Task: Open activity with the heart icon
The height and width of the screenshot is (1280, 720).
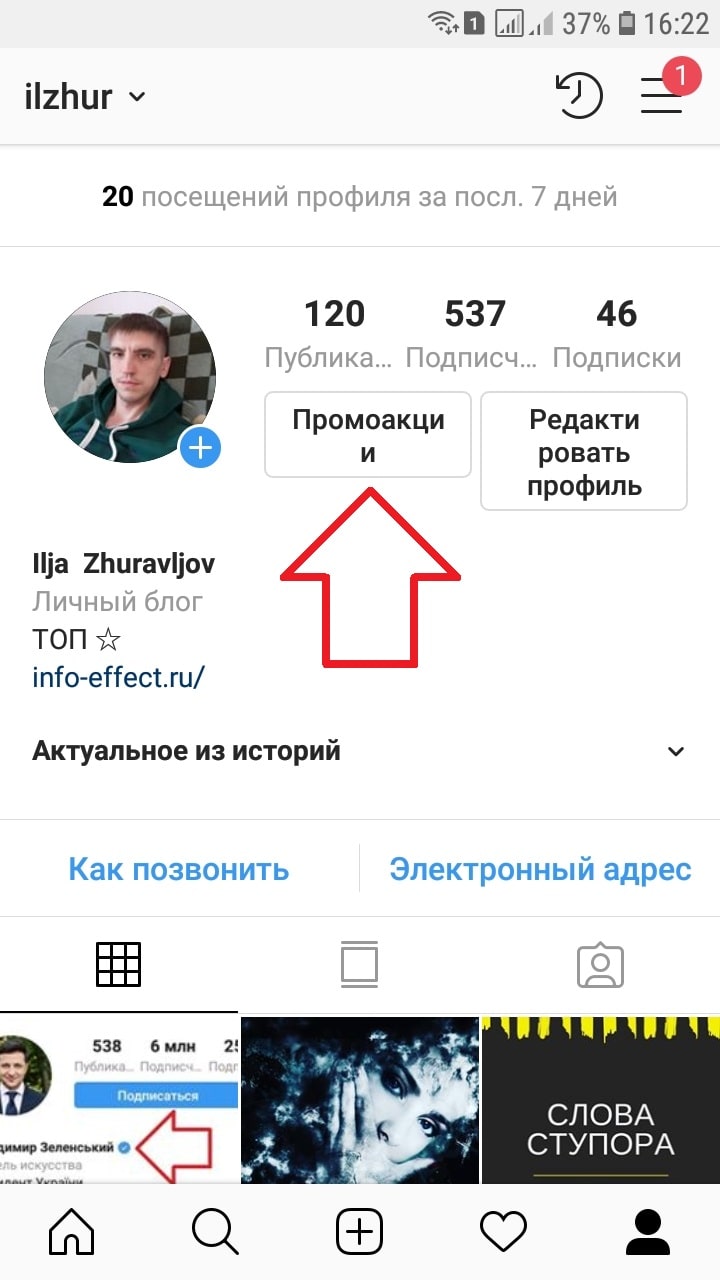Action: pyautogui.click(x=505, y=1230)
